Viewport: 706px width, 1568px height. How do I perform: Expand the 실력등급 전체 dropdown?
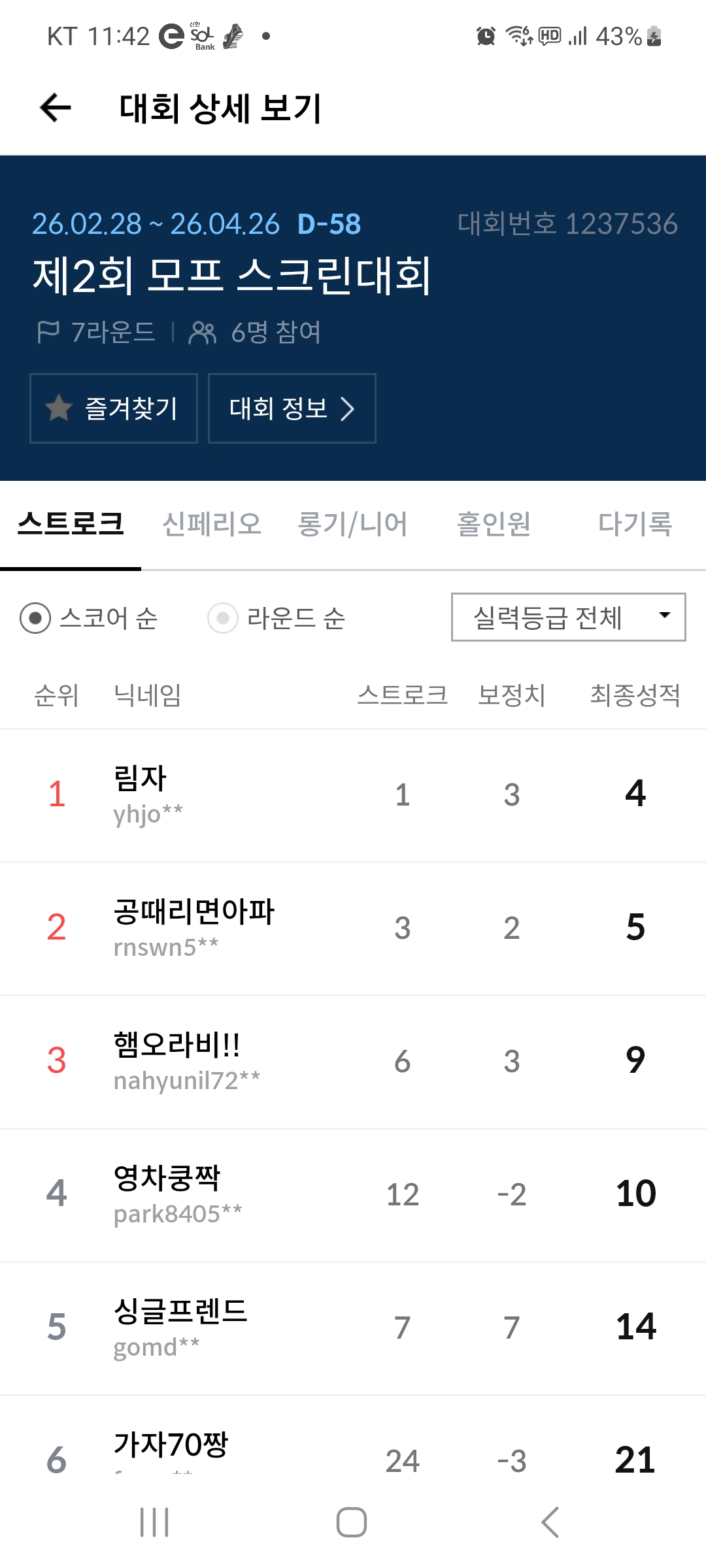coord(568,617)
